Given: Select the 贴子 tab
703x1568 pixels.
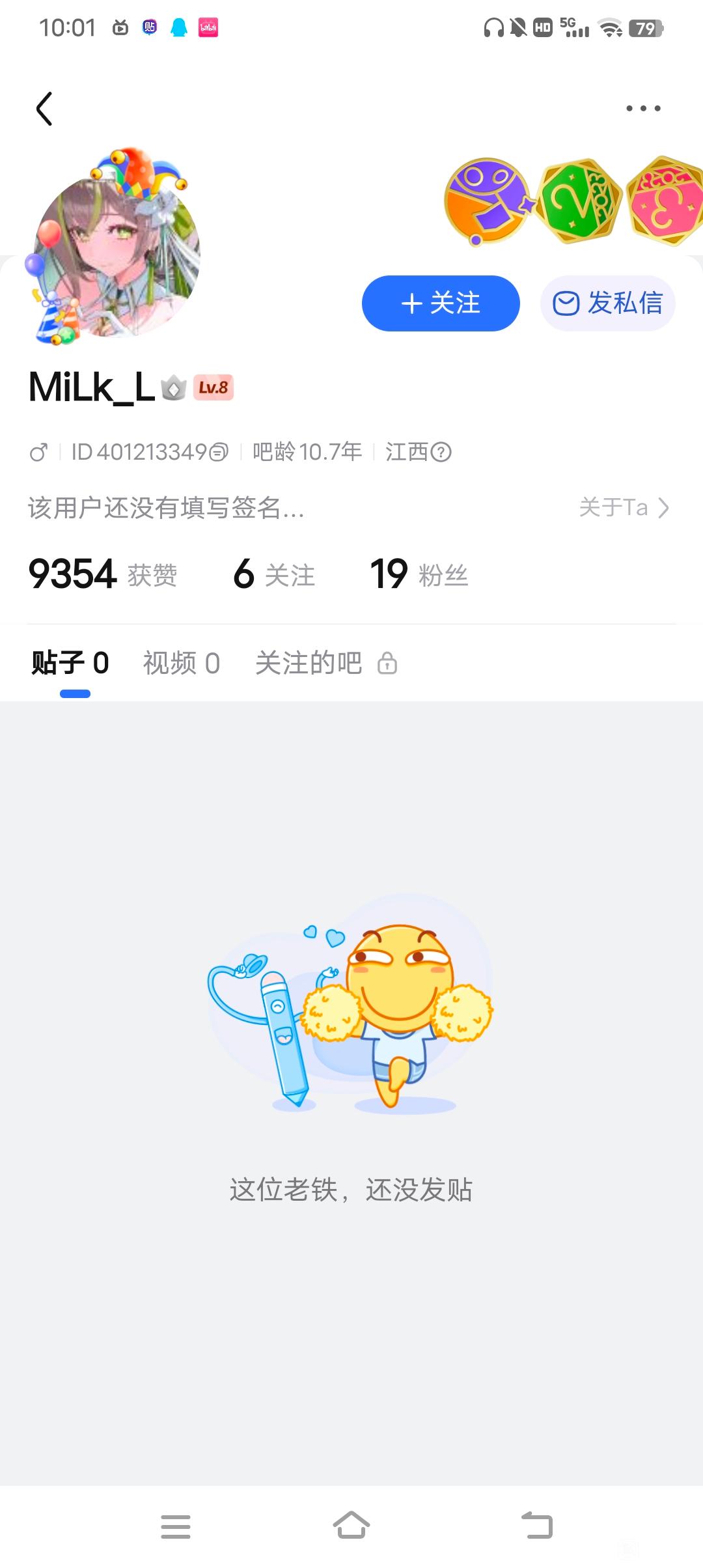Looking at the screenshot, I should pos(70,664).
